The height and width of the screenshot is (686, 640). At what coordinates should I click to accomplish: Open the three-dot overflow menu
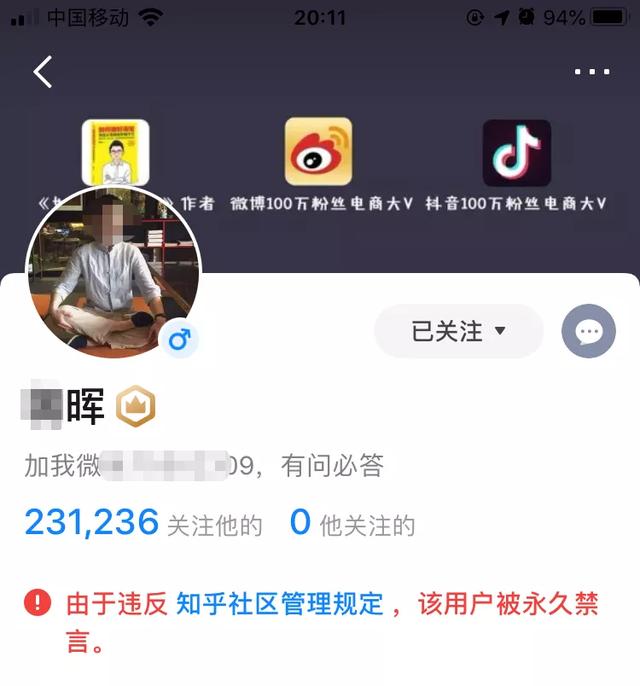[x=592, y=72]
